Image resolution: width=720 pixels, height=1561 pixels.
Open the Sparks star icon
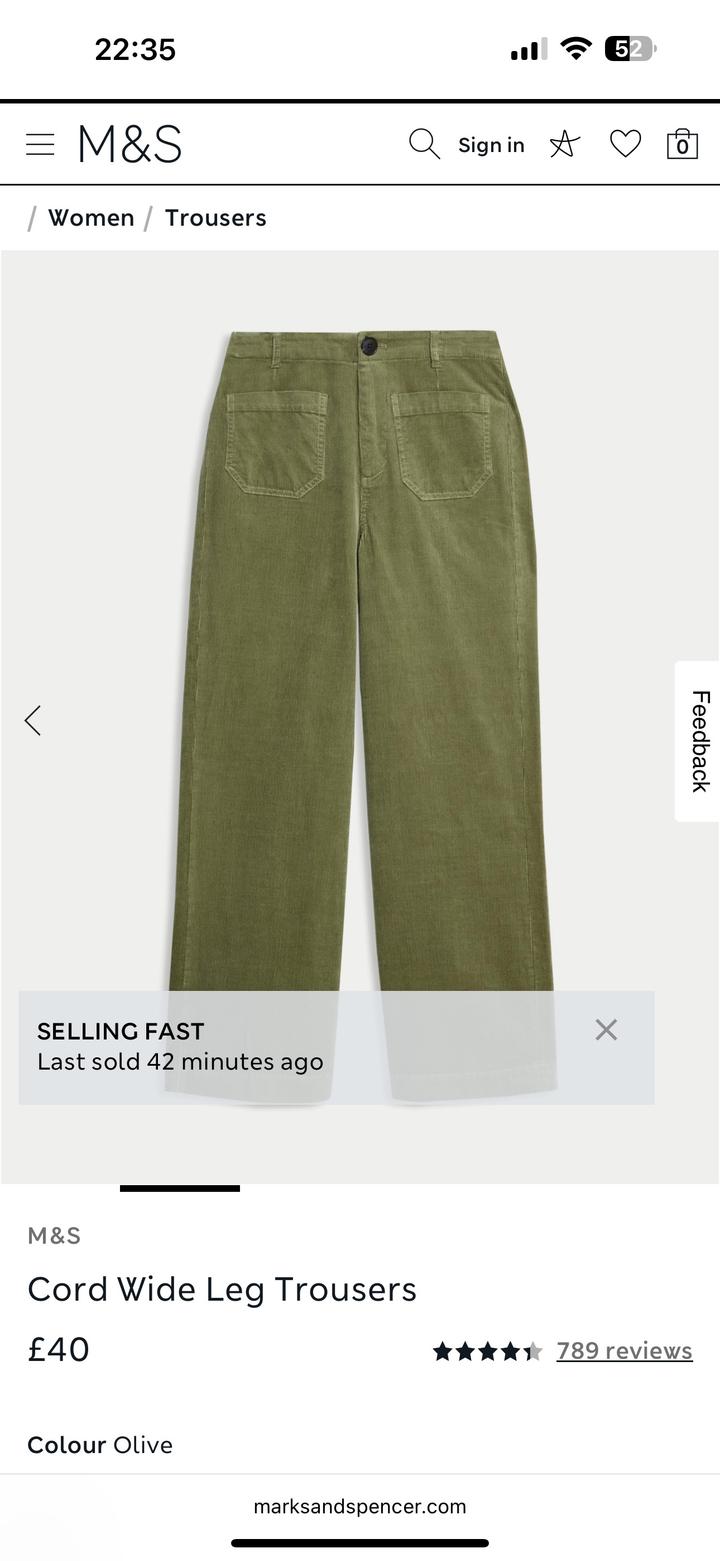pyautogui.click(x=564, y=145)
